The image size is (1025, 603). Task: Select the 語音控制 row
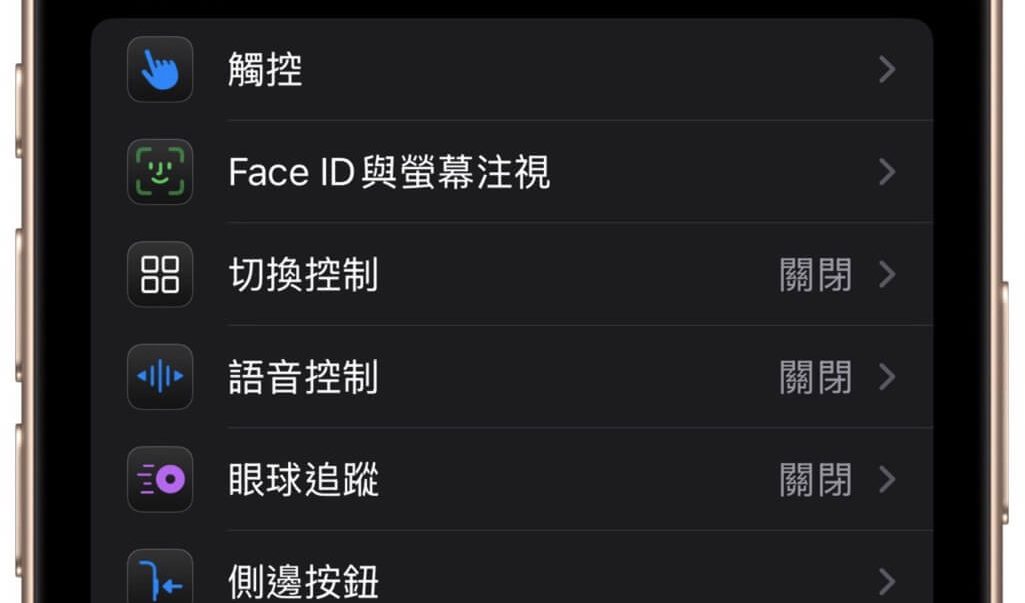click(510, 378)
